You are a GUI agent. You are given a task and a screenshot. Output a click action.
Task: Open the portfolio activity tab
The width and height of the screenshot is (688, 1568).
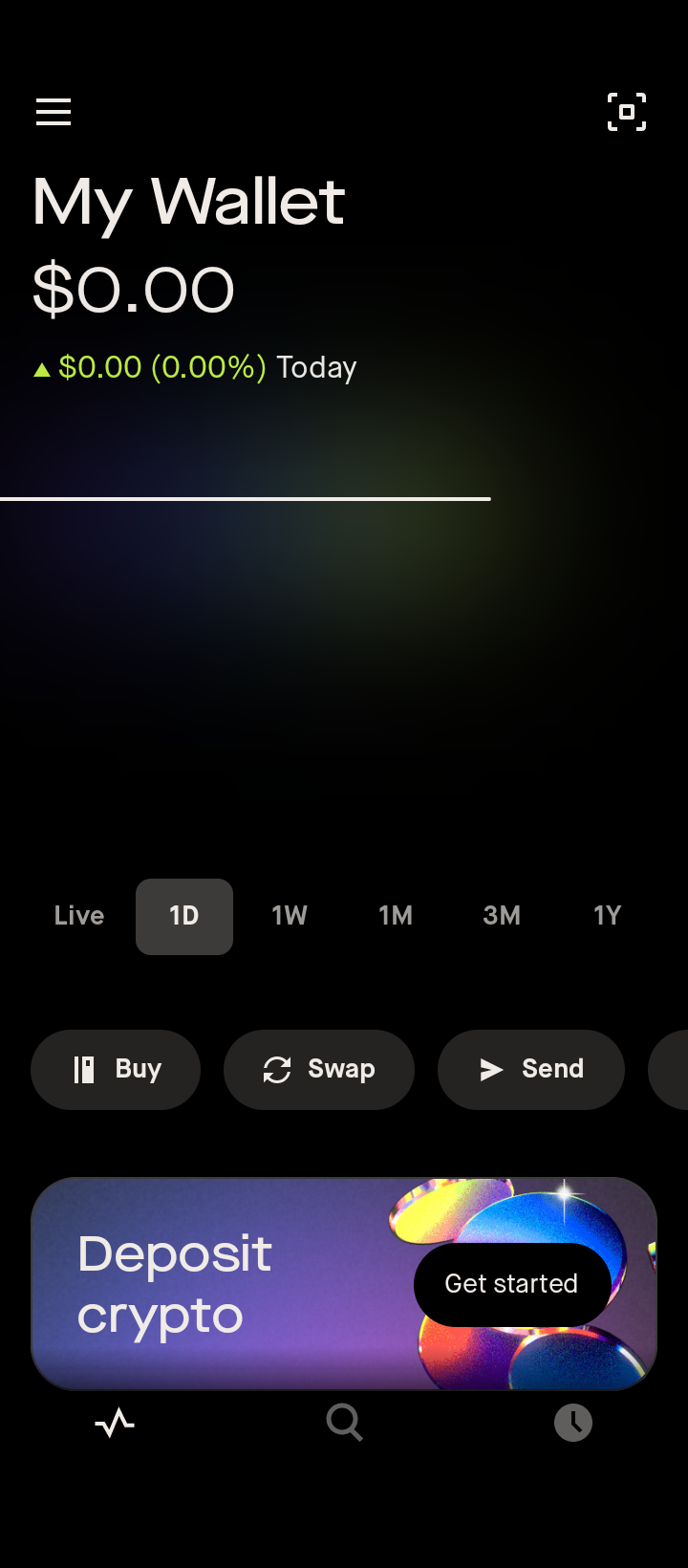click(115, 1424)
